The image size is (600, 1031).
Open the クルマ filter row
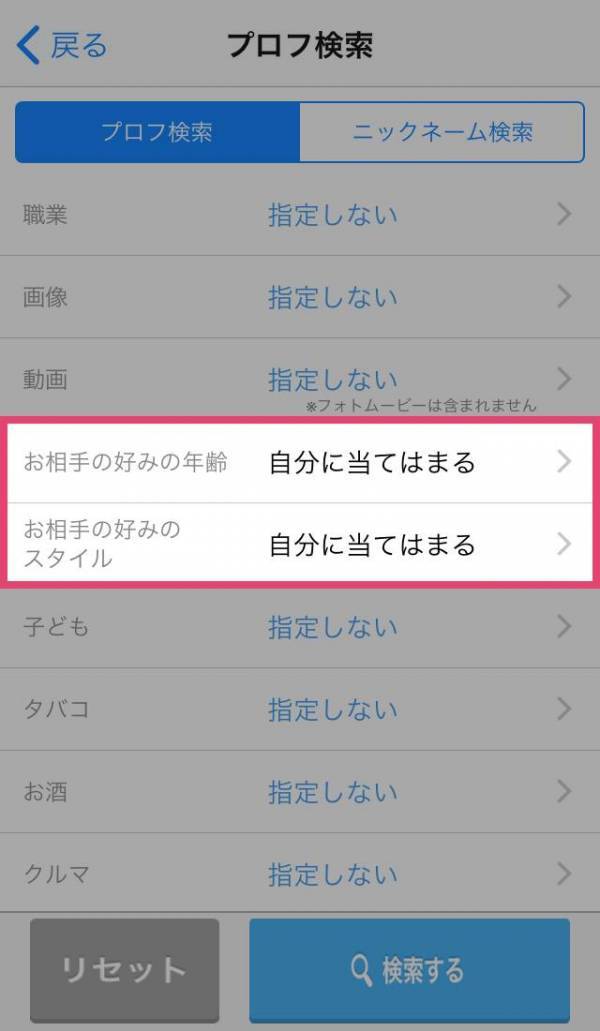(300, 874)
